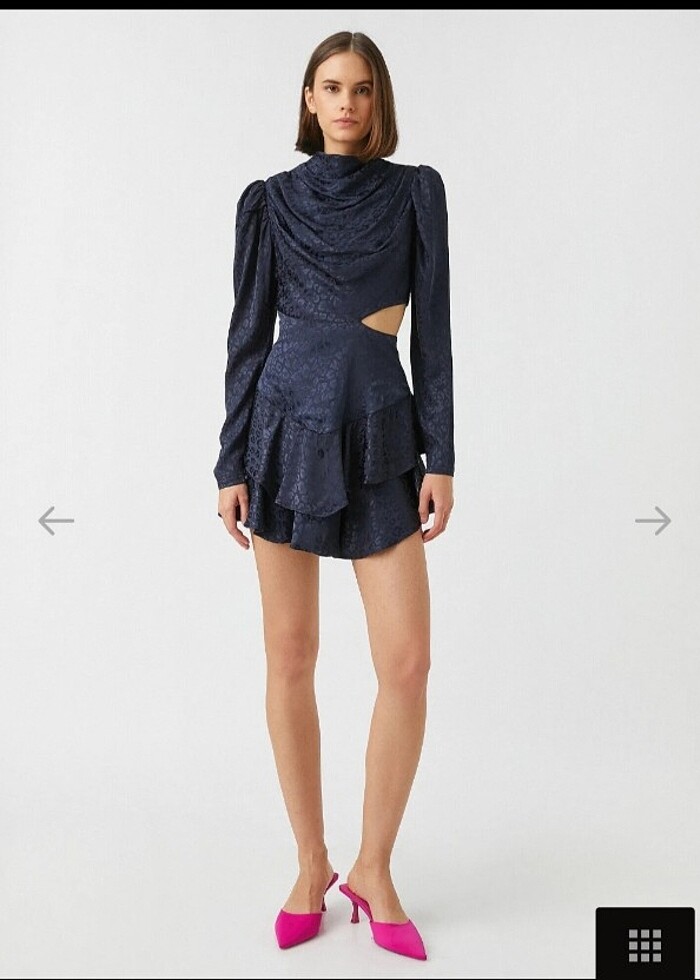Viewport: 700px width, 980px height.
Task: Open the photo grid view
Action: (645, 943)
